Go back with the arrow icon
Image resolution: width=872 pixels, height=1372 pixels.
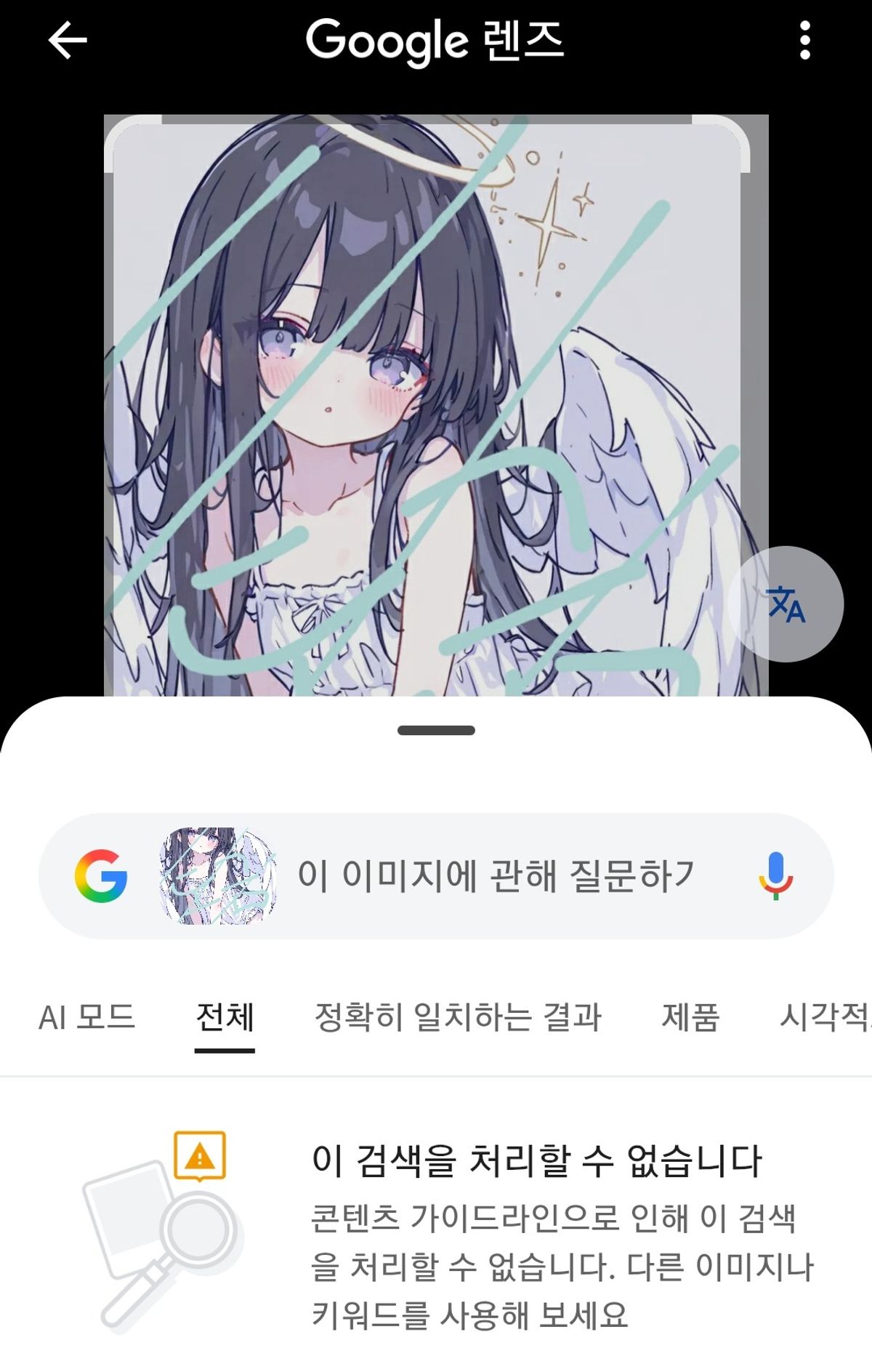coord(68,40)
